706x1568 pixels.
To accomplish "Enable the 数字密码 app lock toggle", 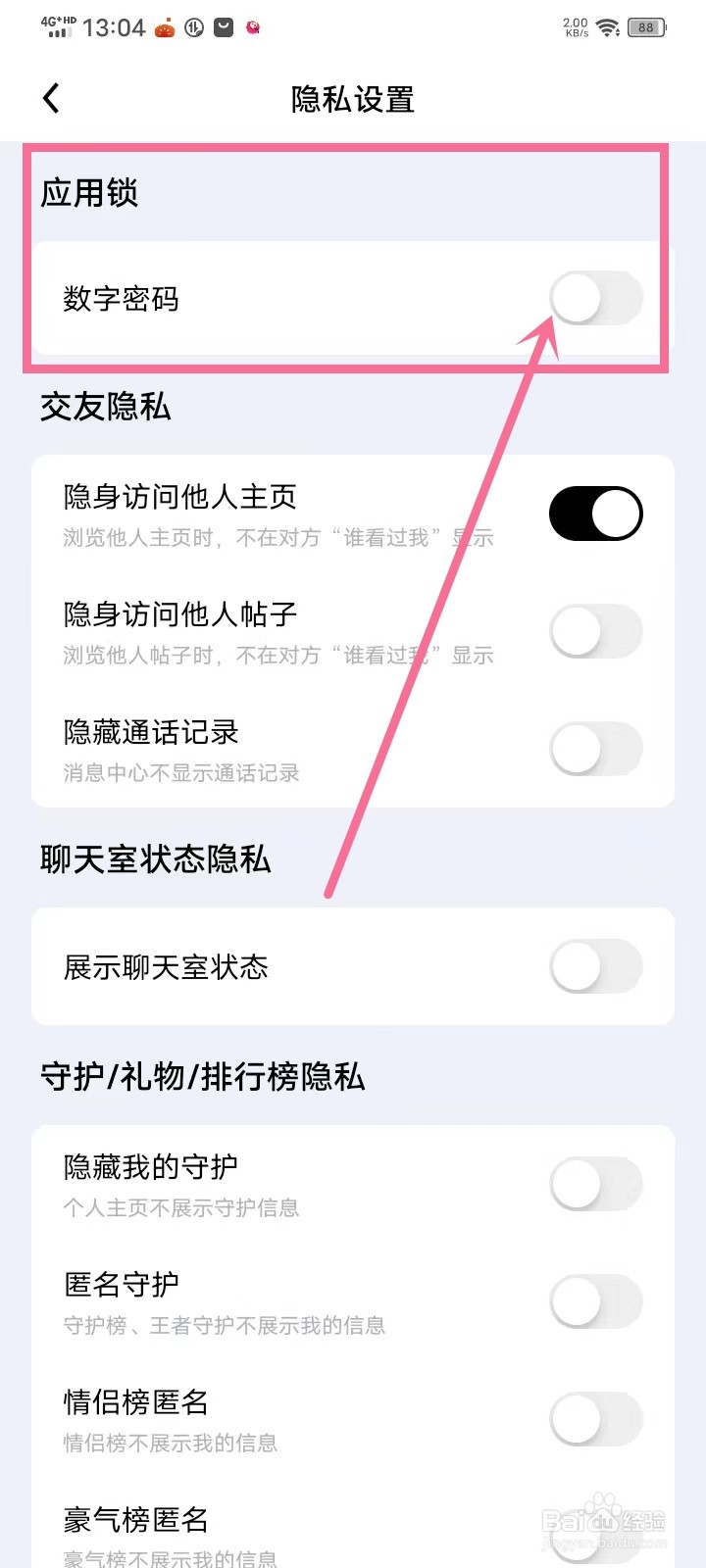I will (595, 298).
